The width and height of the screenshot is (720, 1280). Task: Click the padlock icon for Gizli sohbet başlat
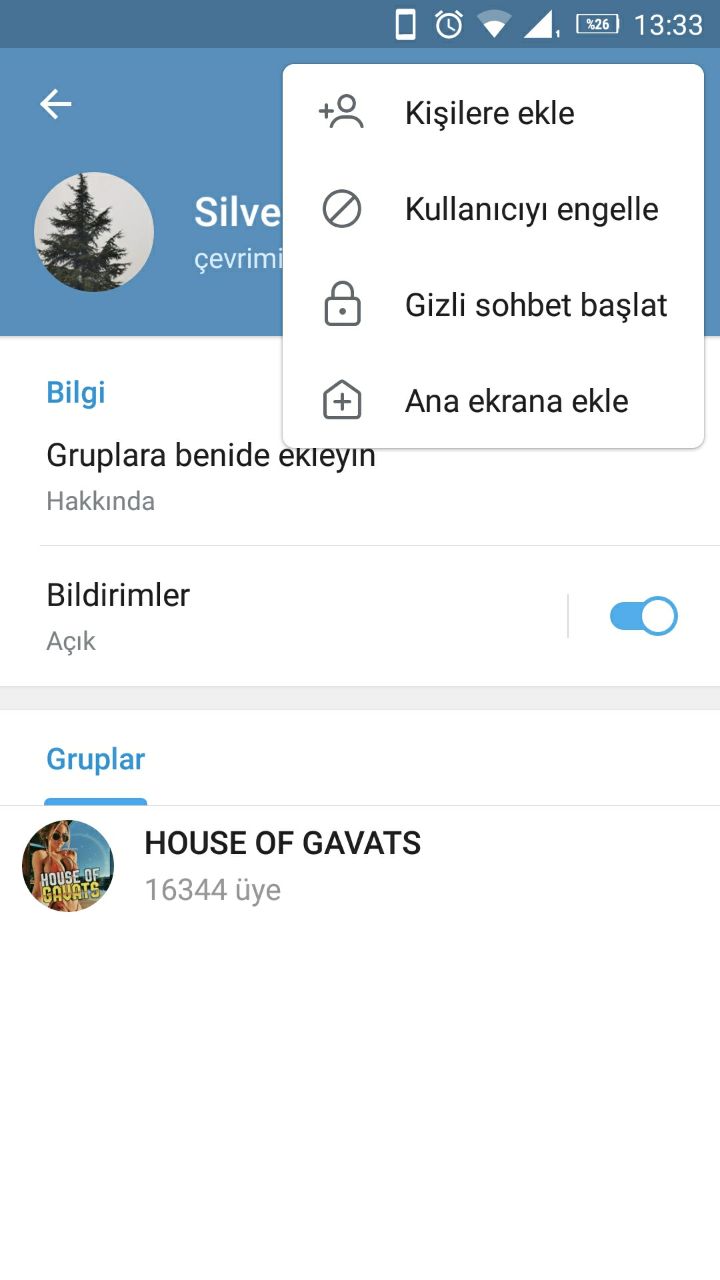tap(341, 304)
